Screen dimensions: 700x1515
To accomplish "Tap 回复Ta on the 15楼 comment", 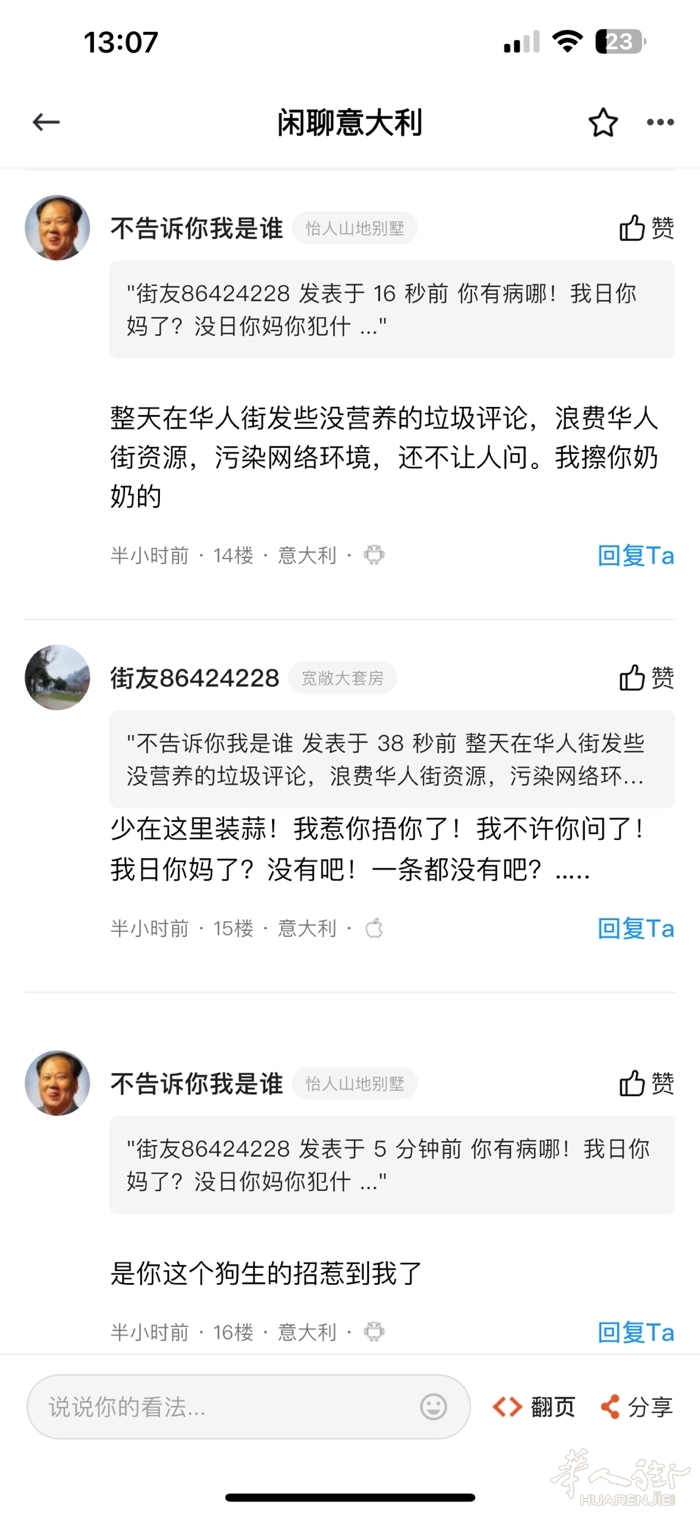I will [x=636, y=928].
